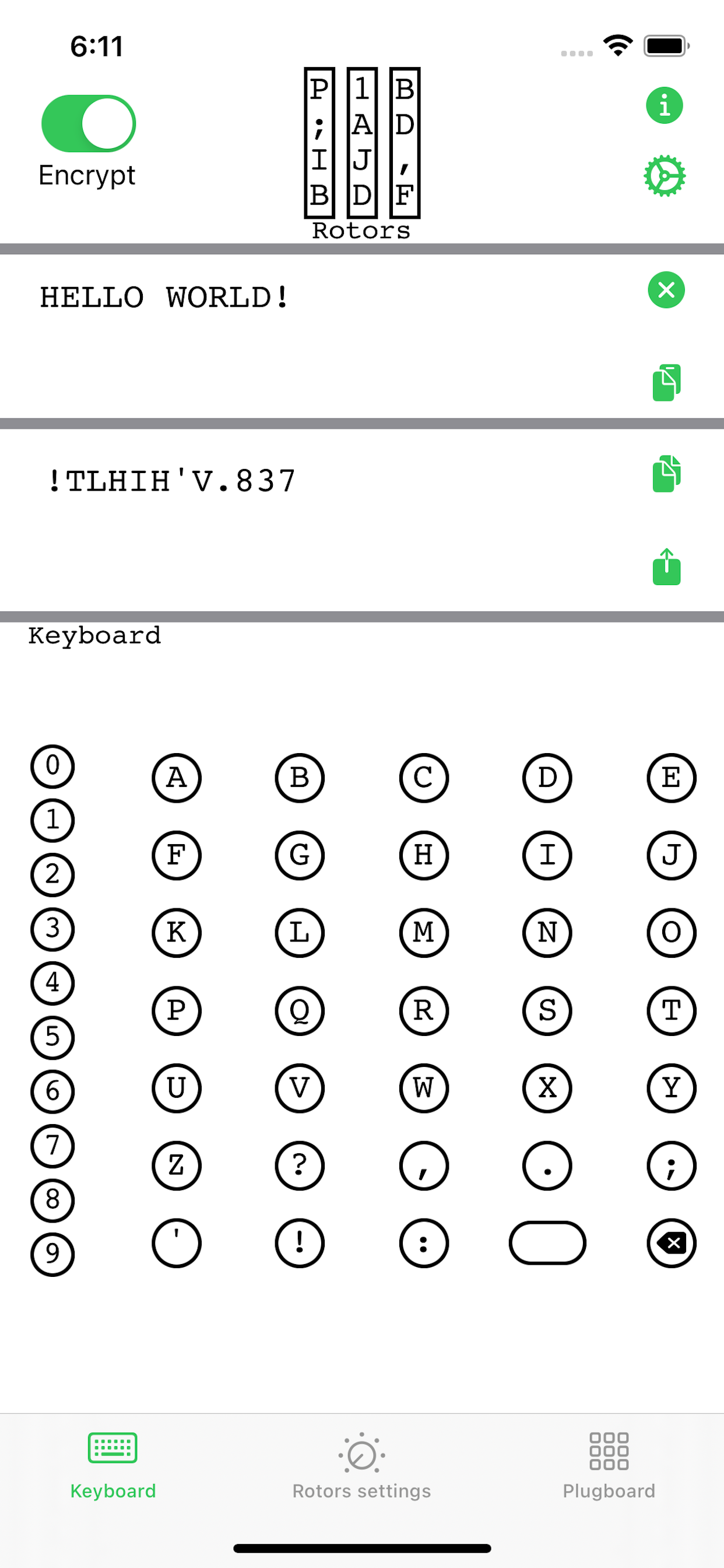The width and height of the screenshot is (724, 1568).
Task: Tap the letter Z key
Action: (177, 1165)
